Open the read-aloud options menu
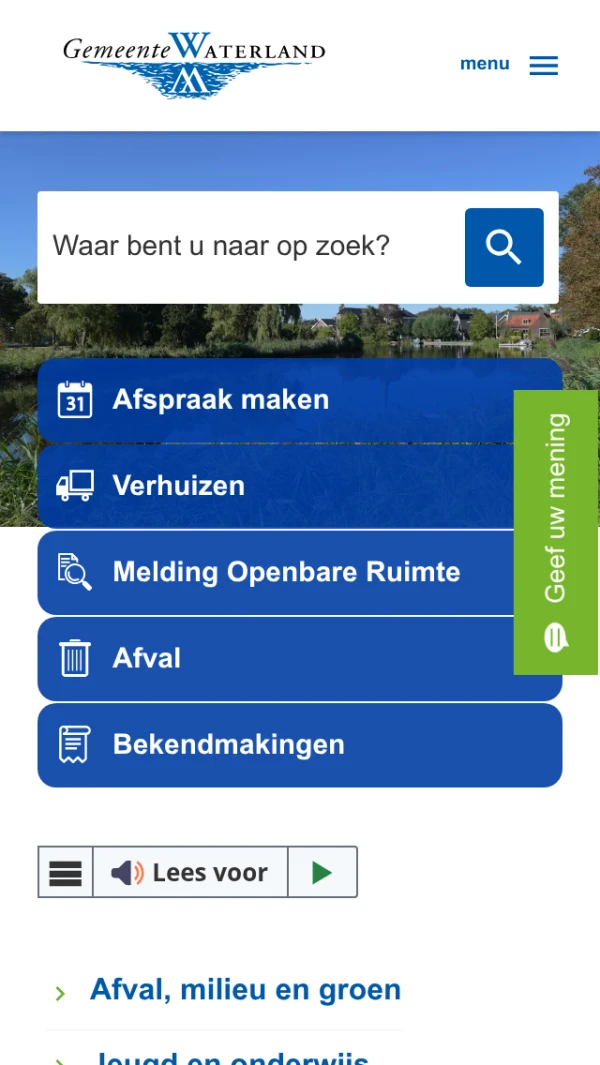The width and height of the screenshot is (600, 1065). pyautogui.click(x=66, y=872)
